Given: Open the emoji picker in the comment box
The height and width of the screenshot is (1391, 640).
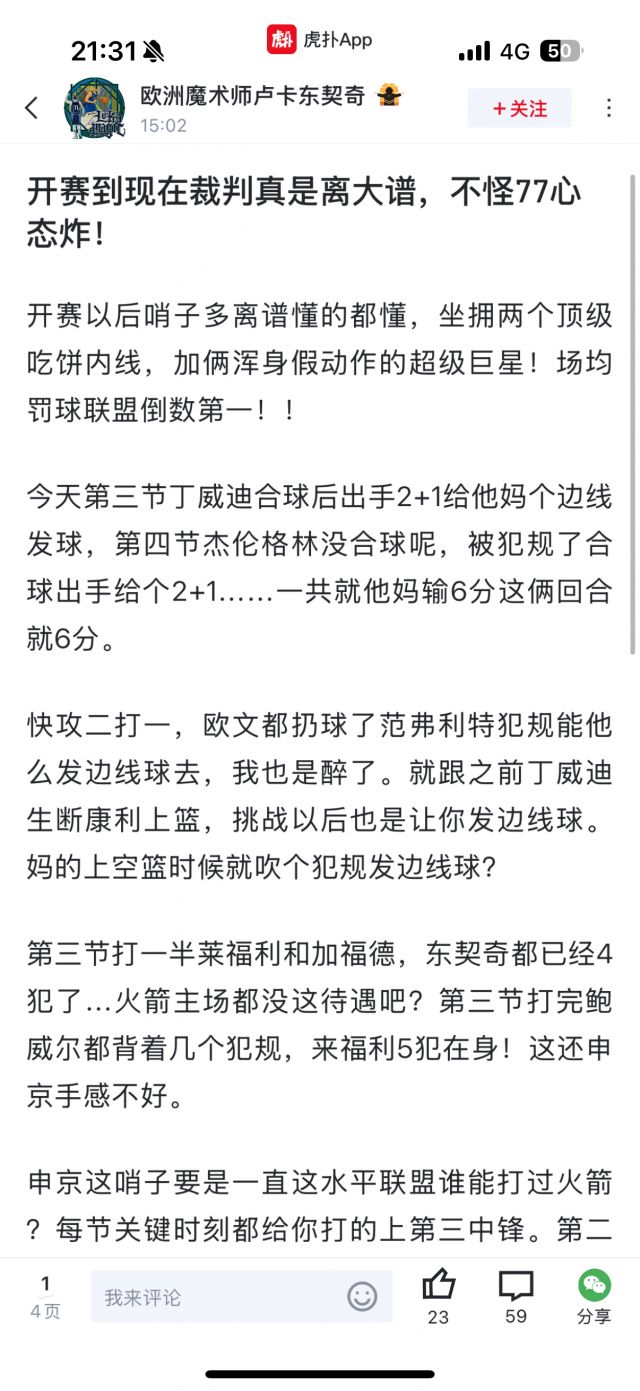Looking at the screenshot, I should click(x=362, y=1297).
